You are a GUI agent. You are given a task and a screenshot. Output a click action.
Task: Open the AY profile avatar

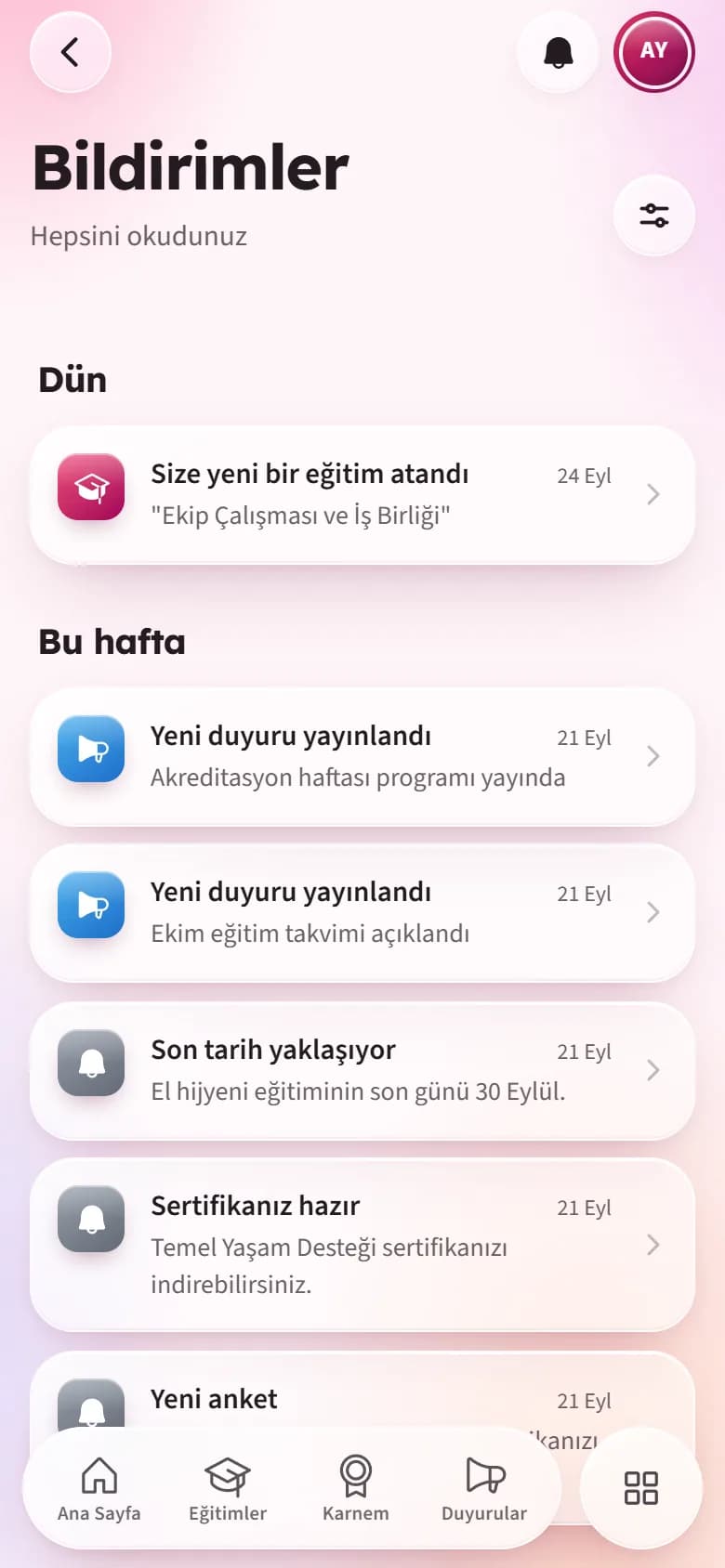tap(654, 52)
